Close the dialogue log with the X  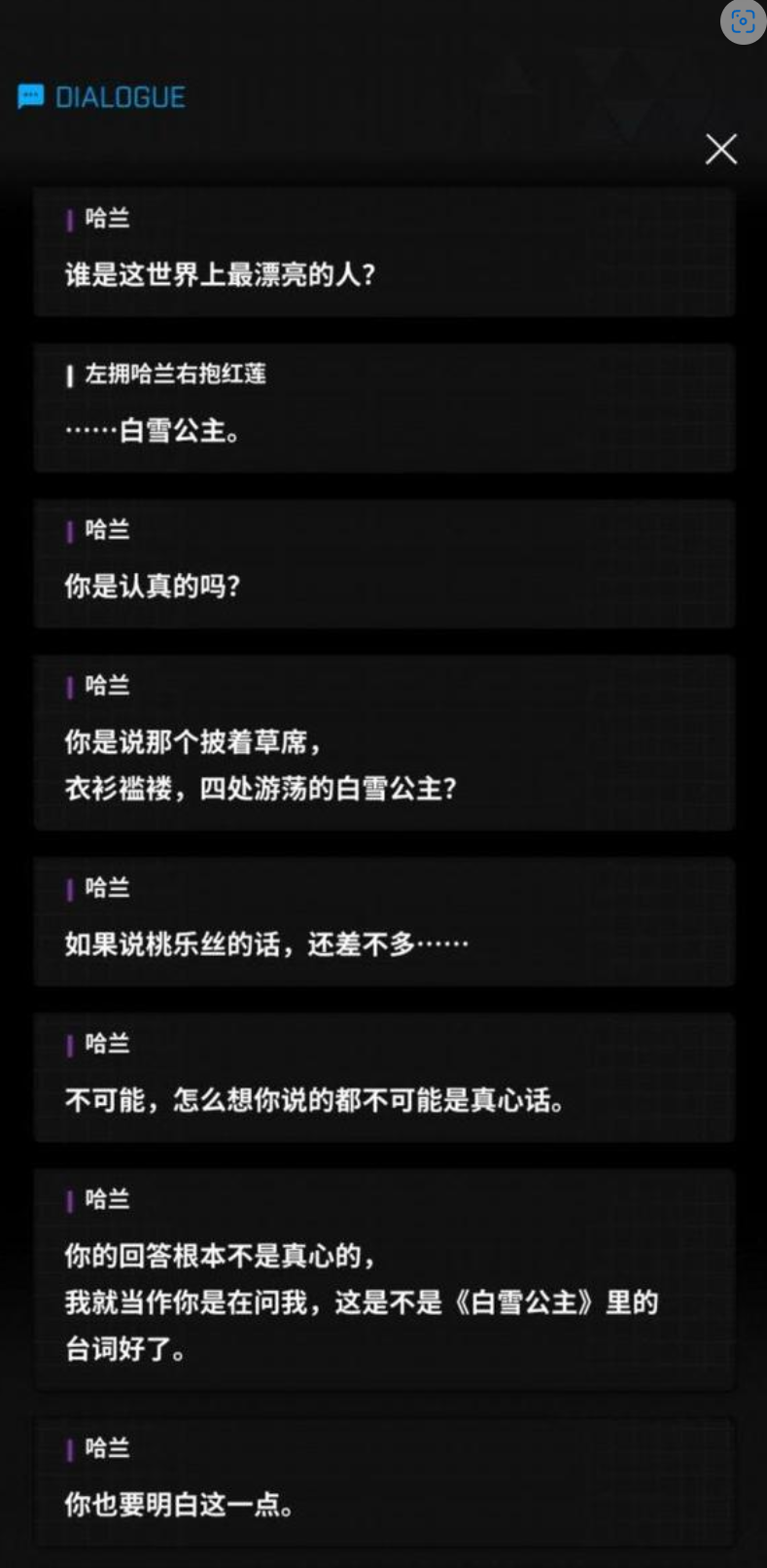[721, 149]
